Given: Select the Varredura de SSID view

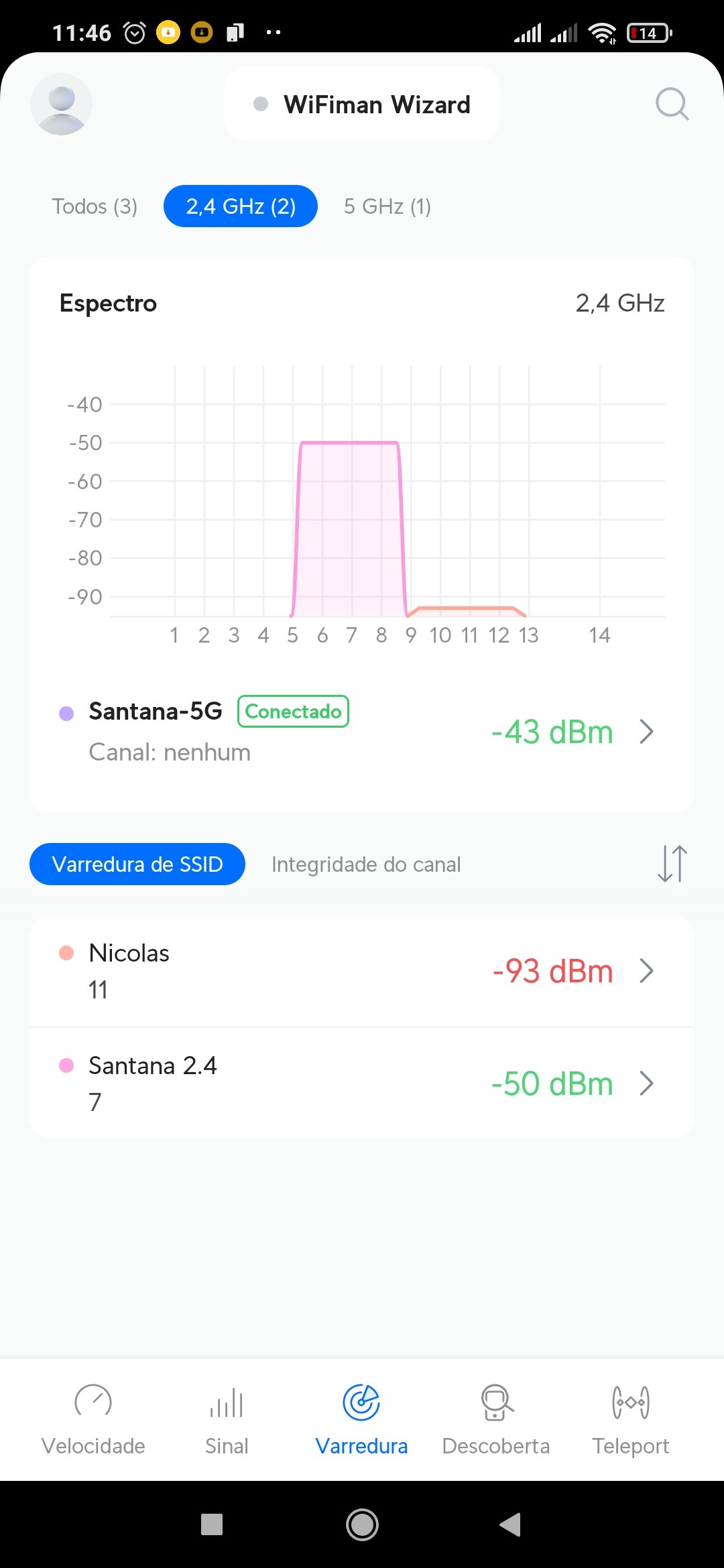Looking at the screenshot, I should [x=137, y=864].
